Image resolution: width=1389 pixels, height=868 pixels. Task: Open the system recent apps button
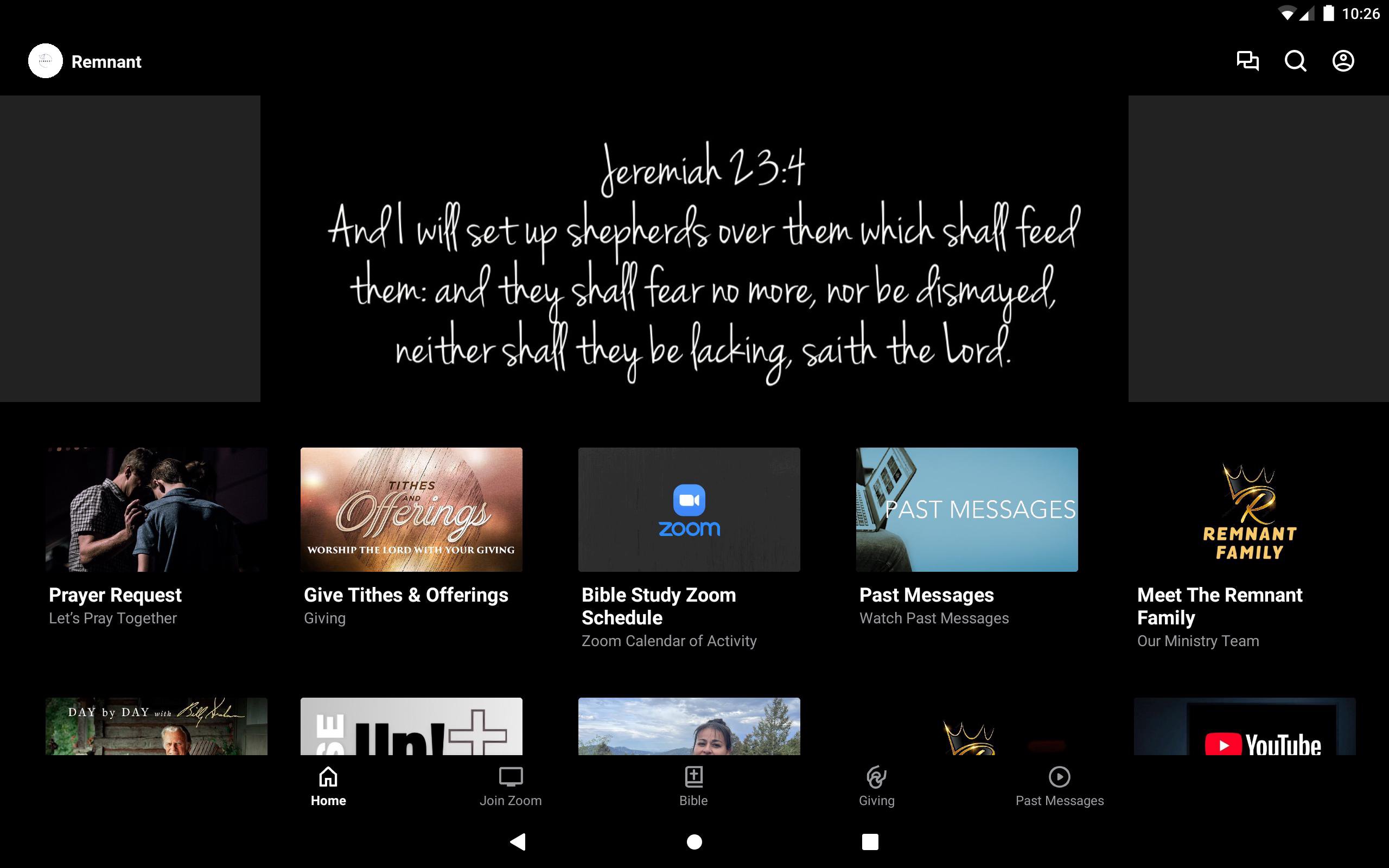click(x=870, y=841)
